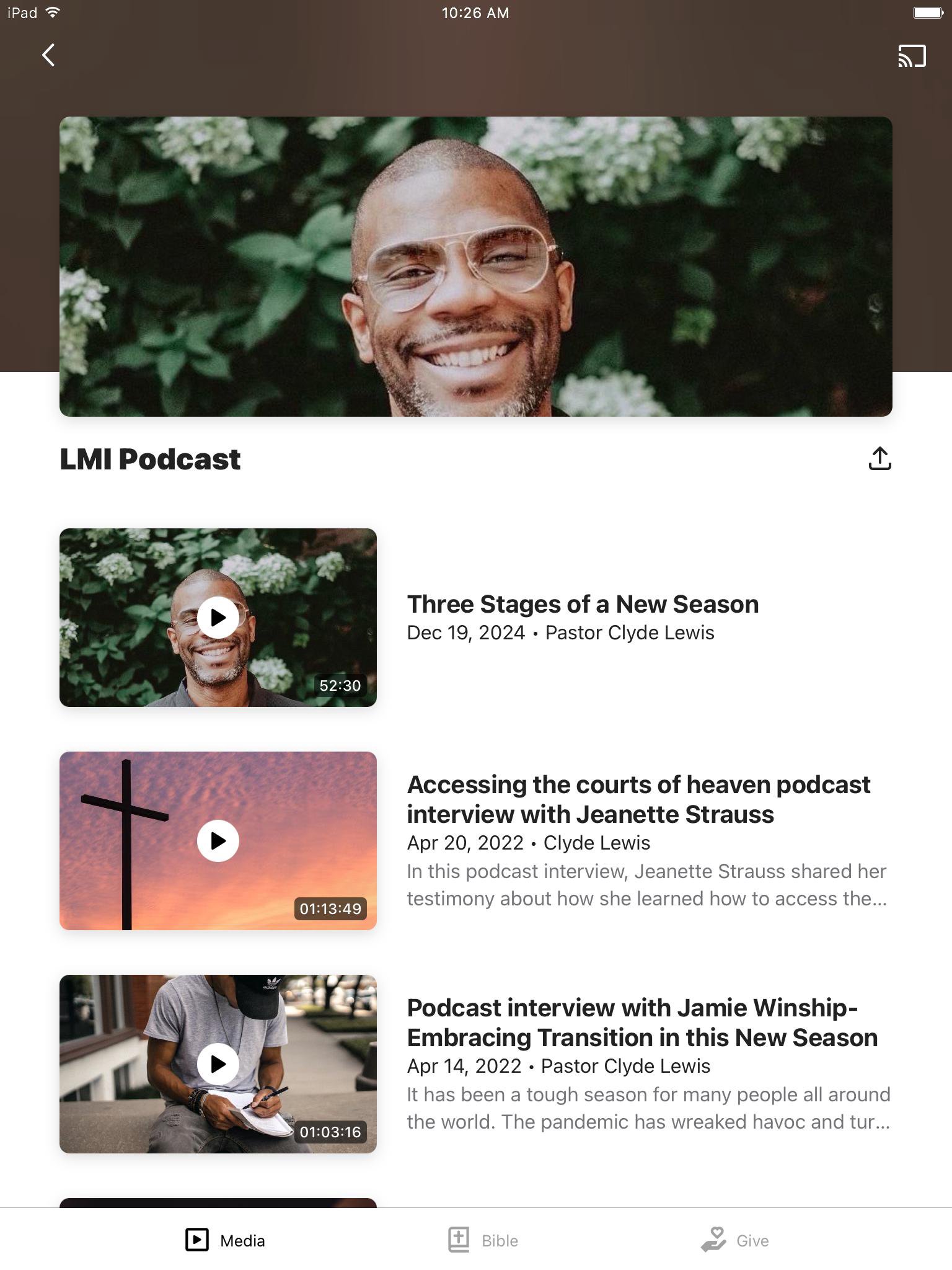Switch to the Give tab
952x1270 pixels.
click(735, 1240)
